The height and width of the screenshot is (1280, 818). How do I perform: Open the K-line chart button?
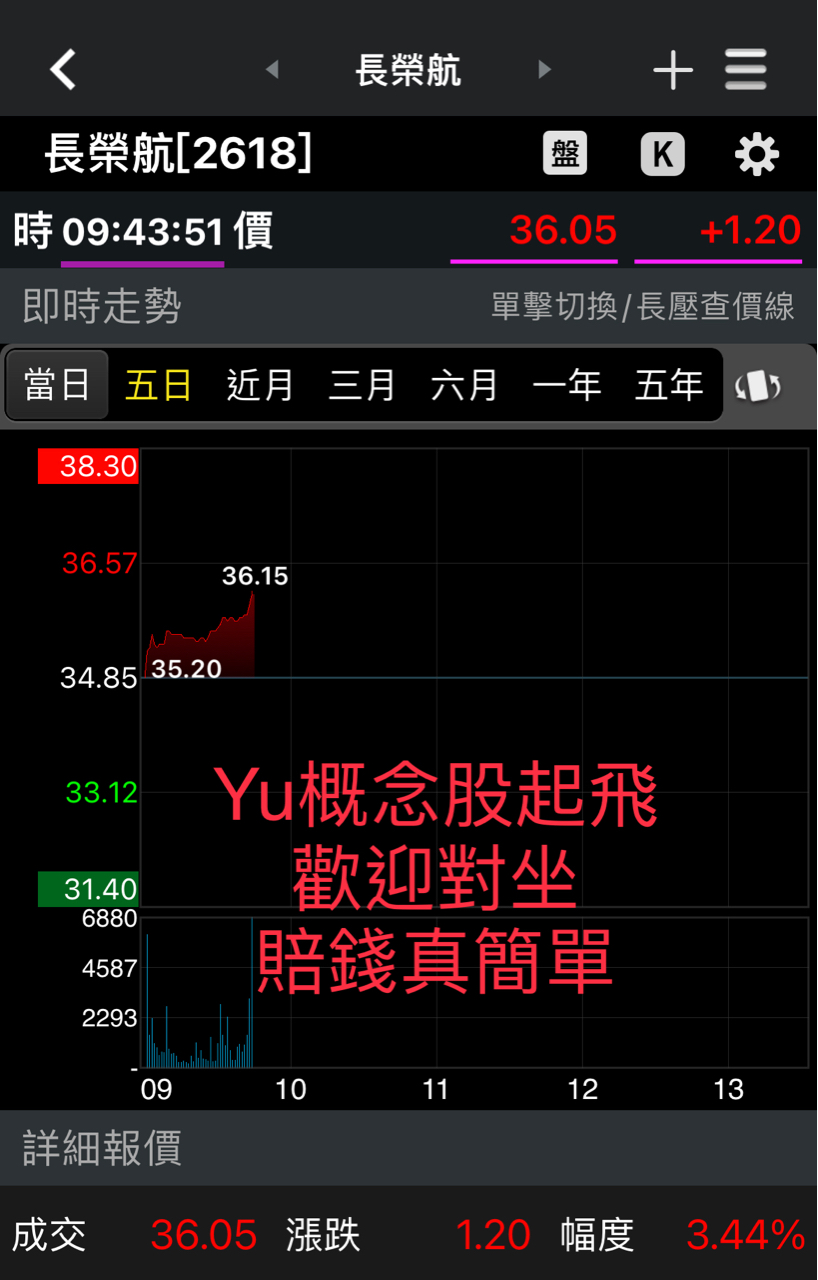662,154
